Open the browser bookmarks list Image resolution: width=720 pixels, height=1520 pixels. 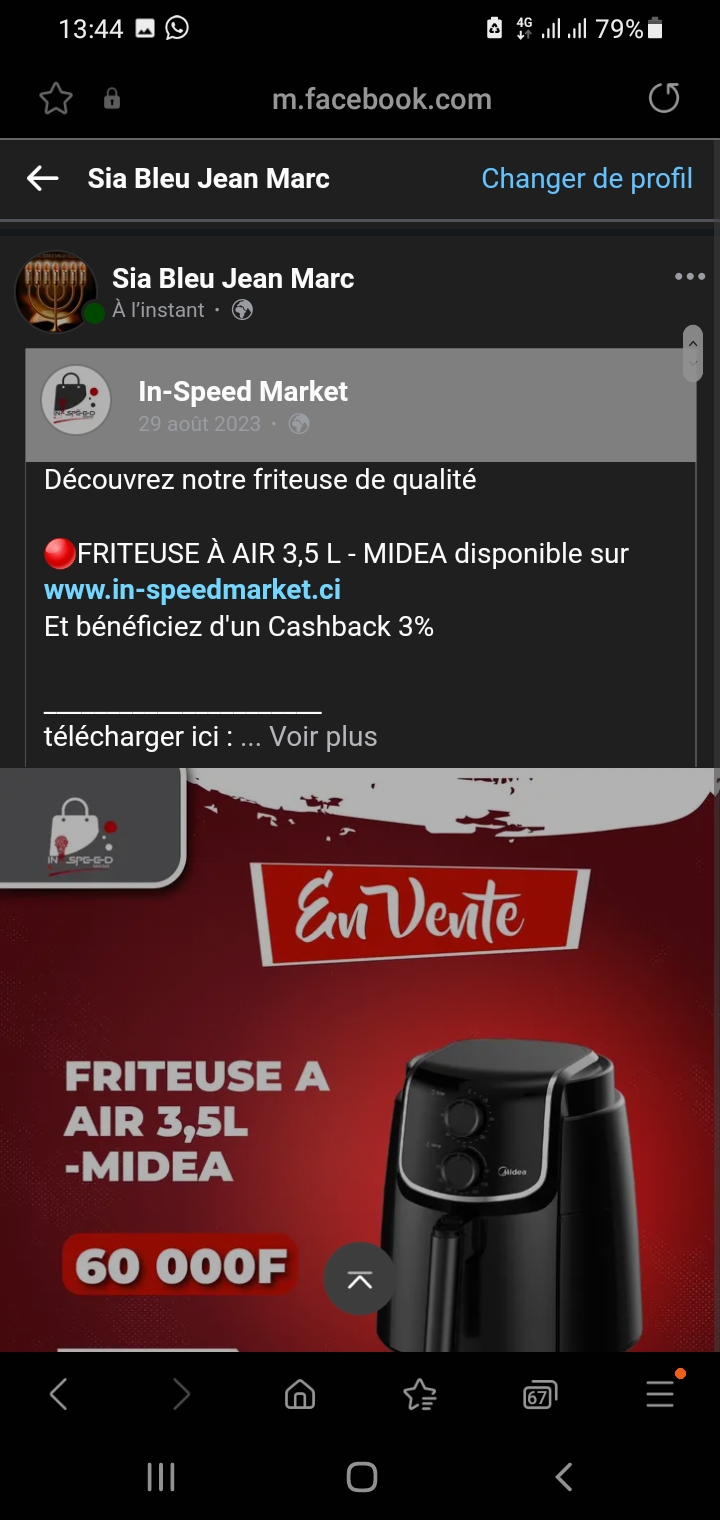point(420,1394)
